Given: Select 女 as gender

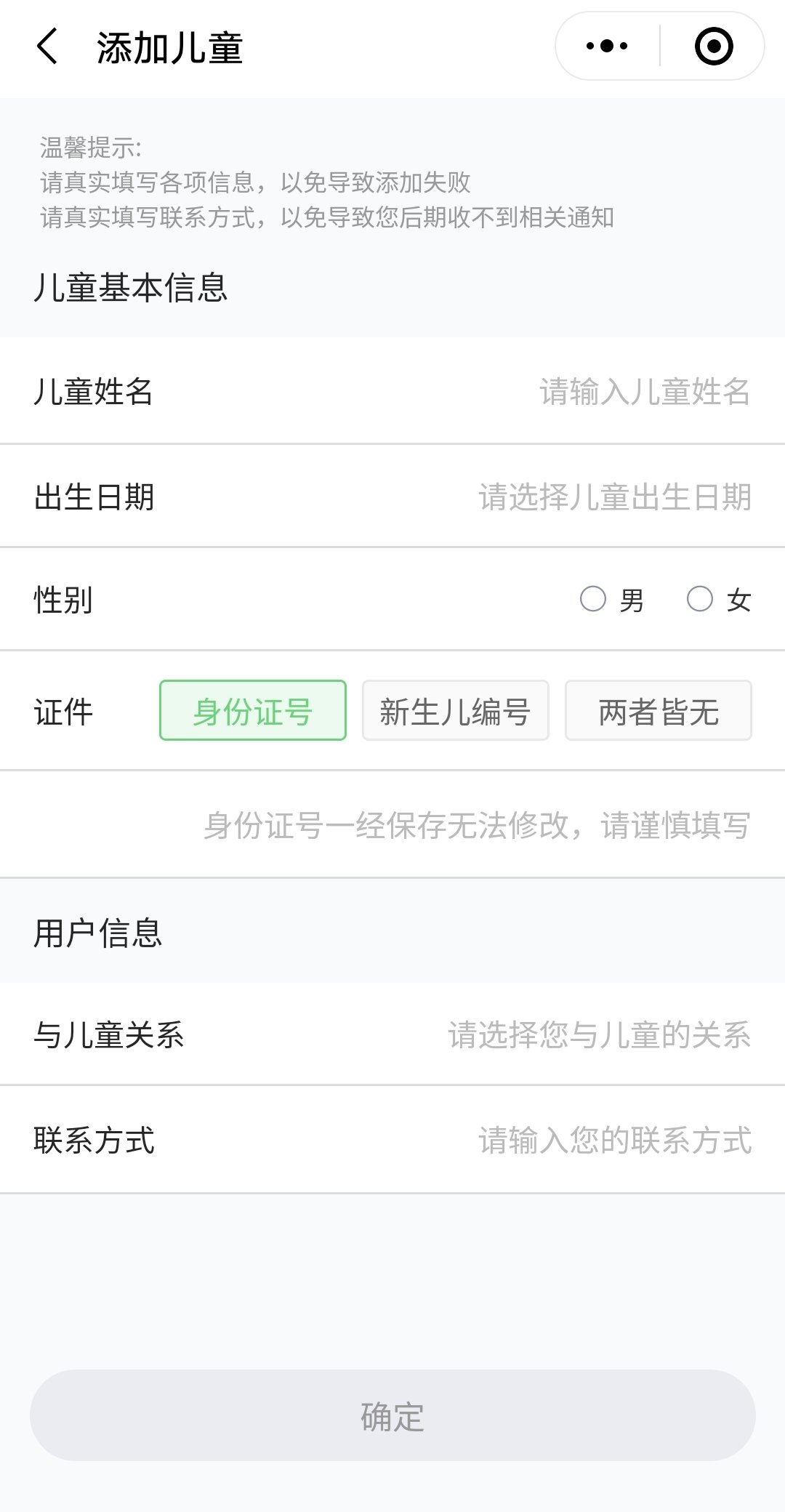Looking at the screenshot, I should pyautogui.click(x=700, y=600).
